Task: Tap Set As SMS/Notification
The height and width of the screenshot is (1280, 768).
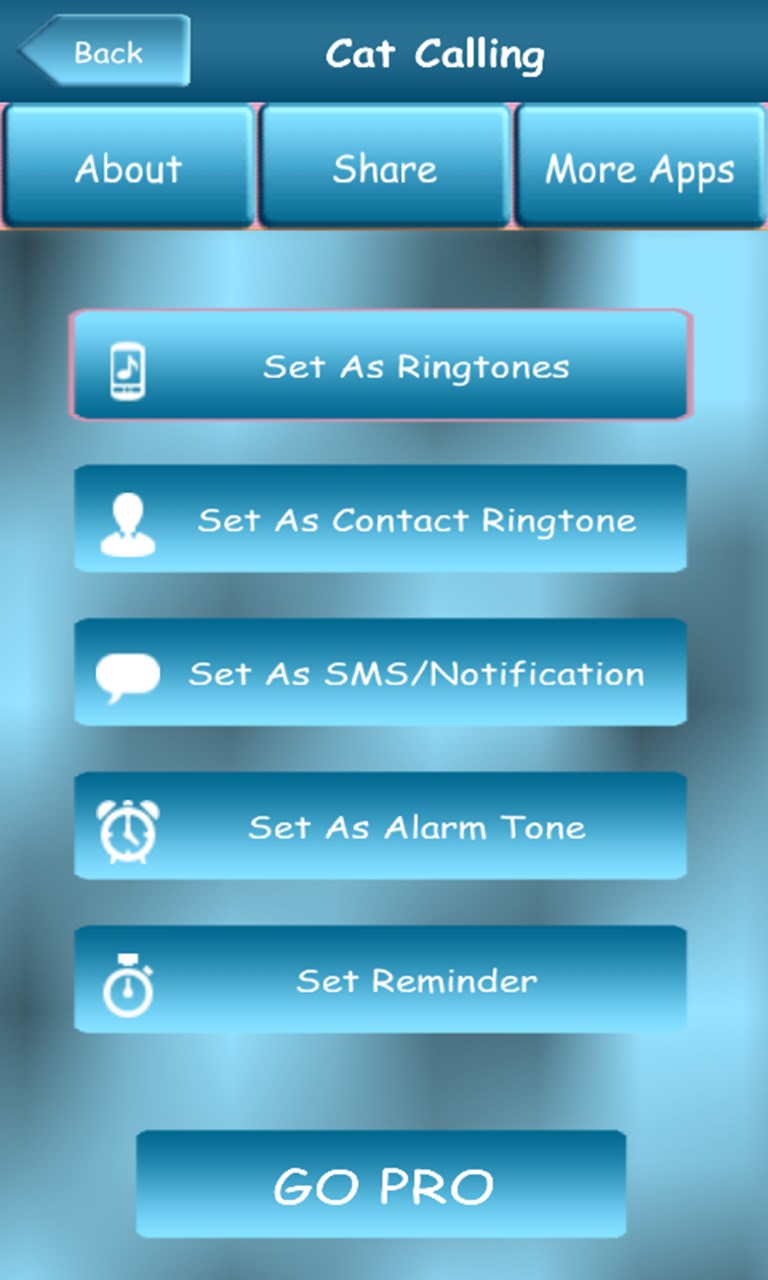Action: 380,672
